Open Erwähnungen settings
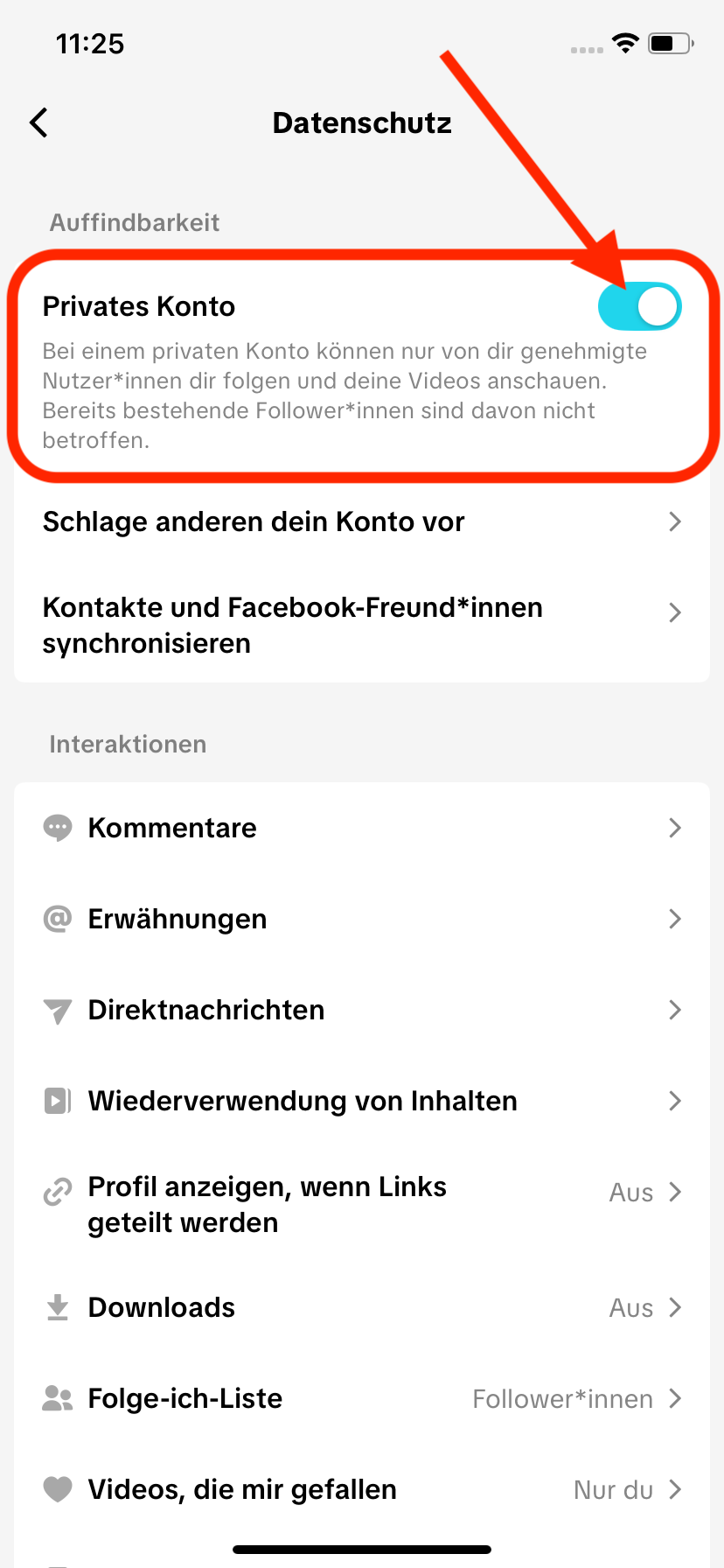The width and height of the screenshot is (724, 1568). pos(362,919)
